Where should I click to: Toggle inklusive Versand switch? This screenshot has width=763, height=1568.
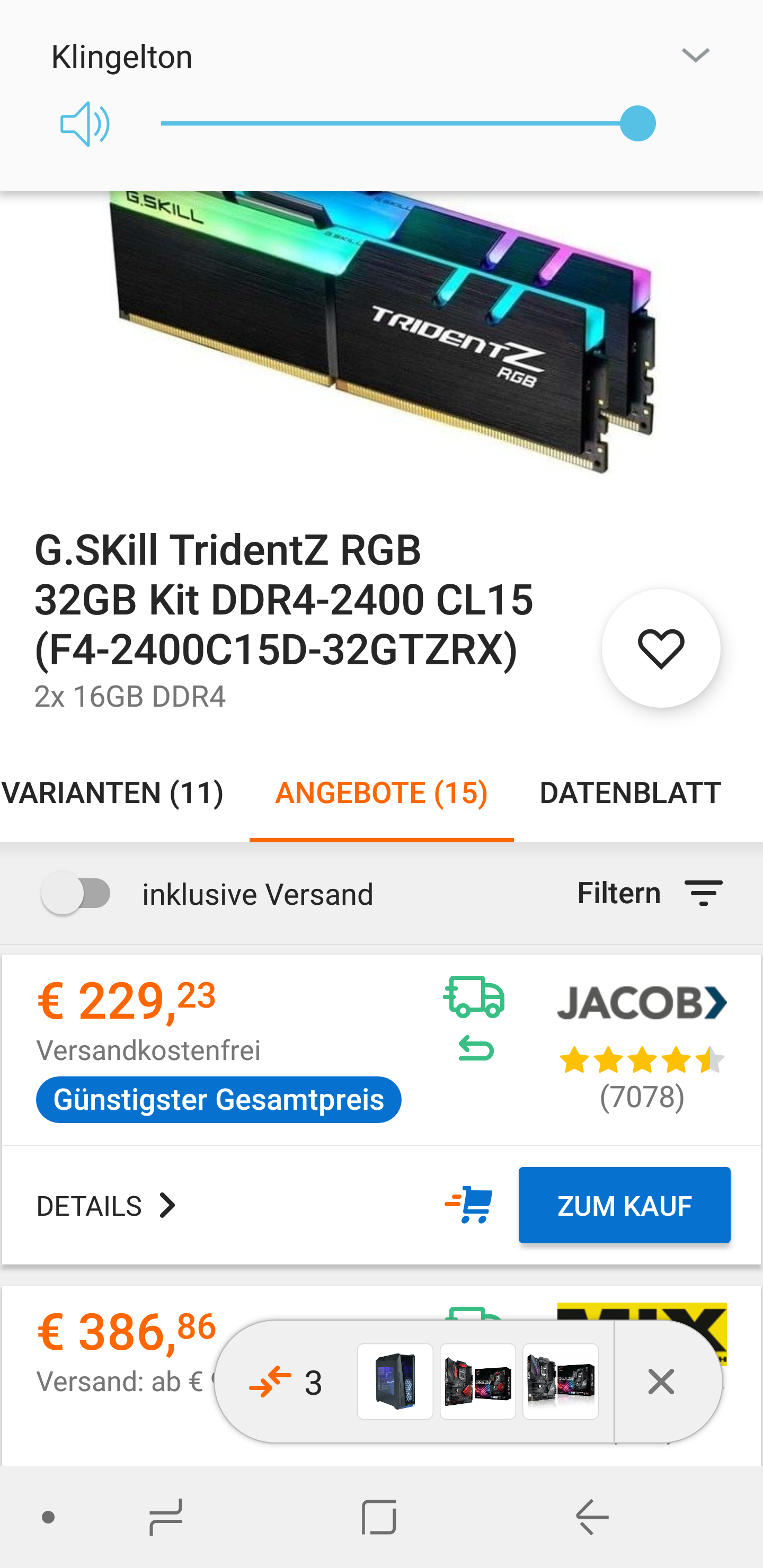77,893
